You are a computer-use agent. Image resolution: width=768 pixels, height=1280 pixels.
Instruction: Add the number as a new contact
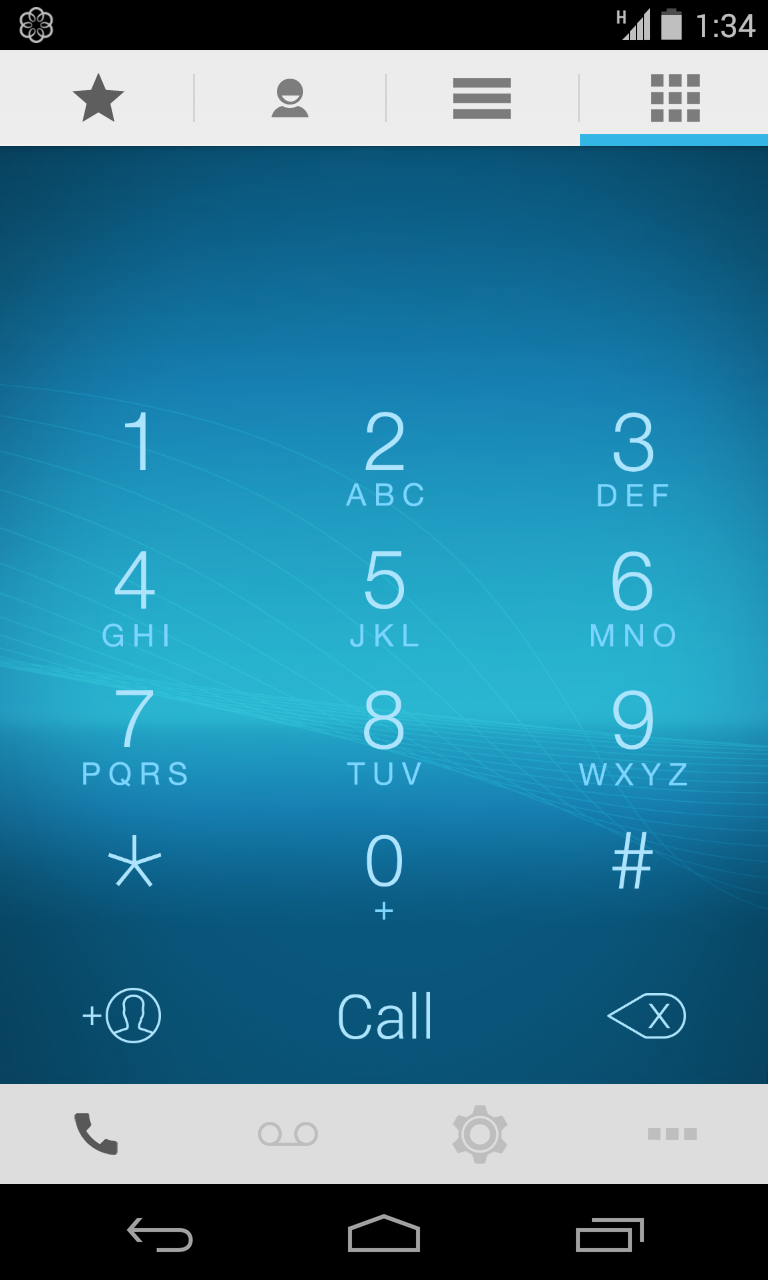coord(121,1016)
